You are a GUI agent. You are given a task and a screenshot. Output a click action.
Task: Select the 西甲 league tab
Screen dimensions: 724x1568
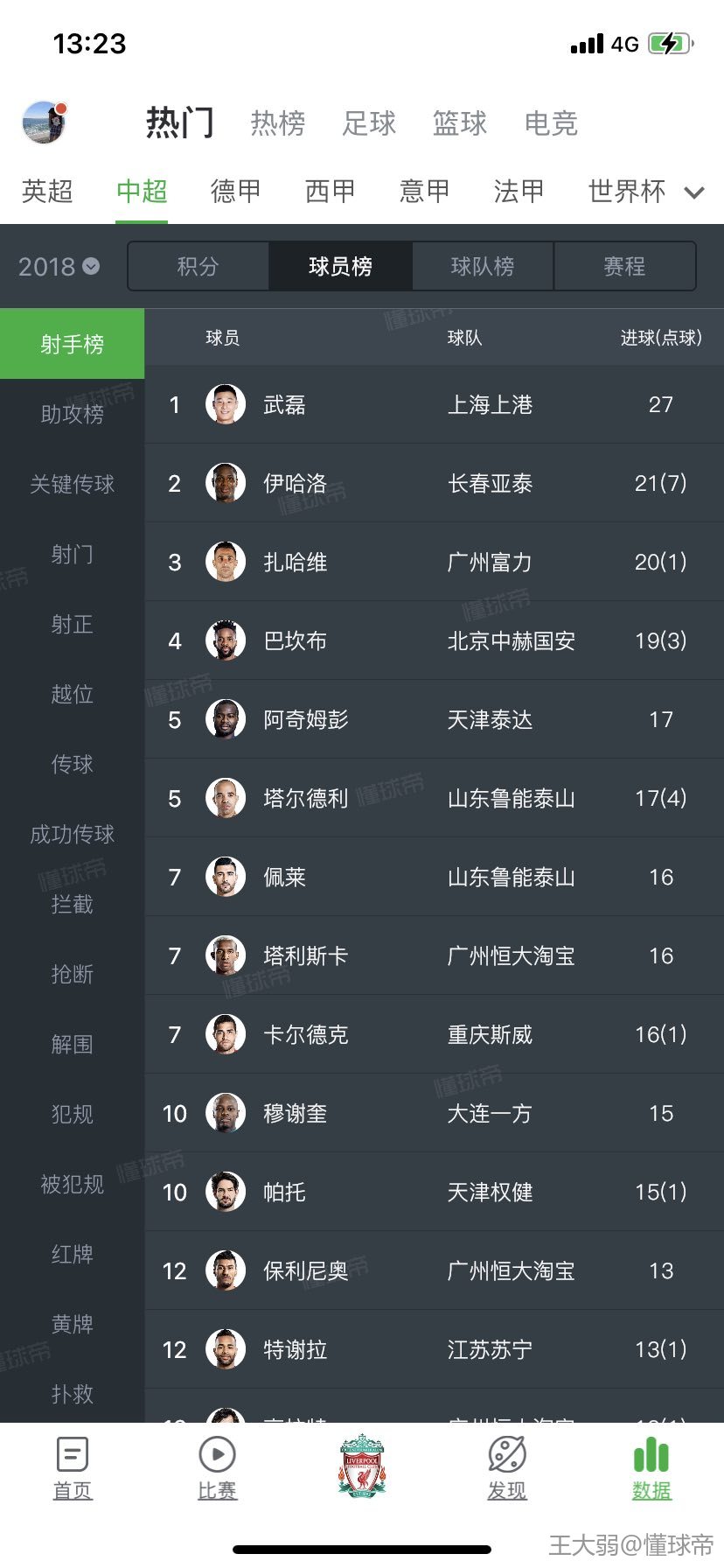point(330,191)
